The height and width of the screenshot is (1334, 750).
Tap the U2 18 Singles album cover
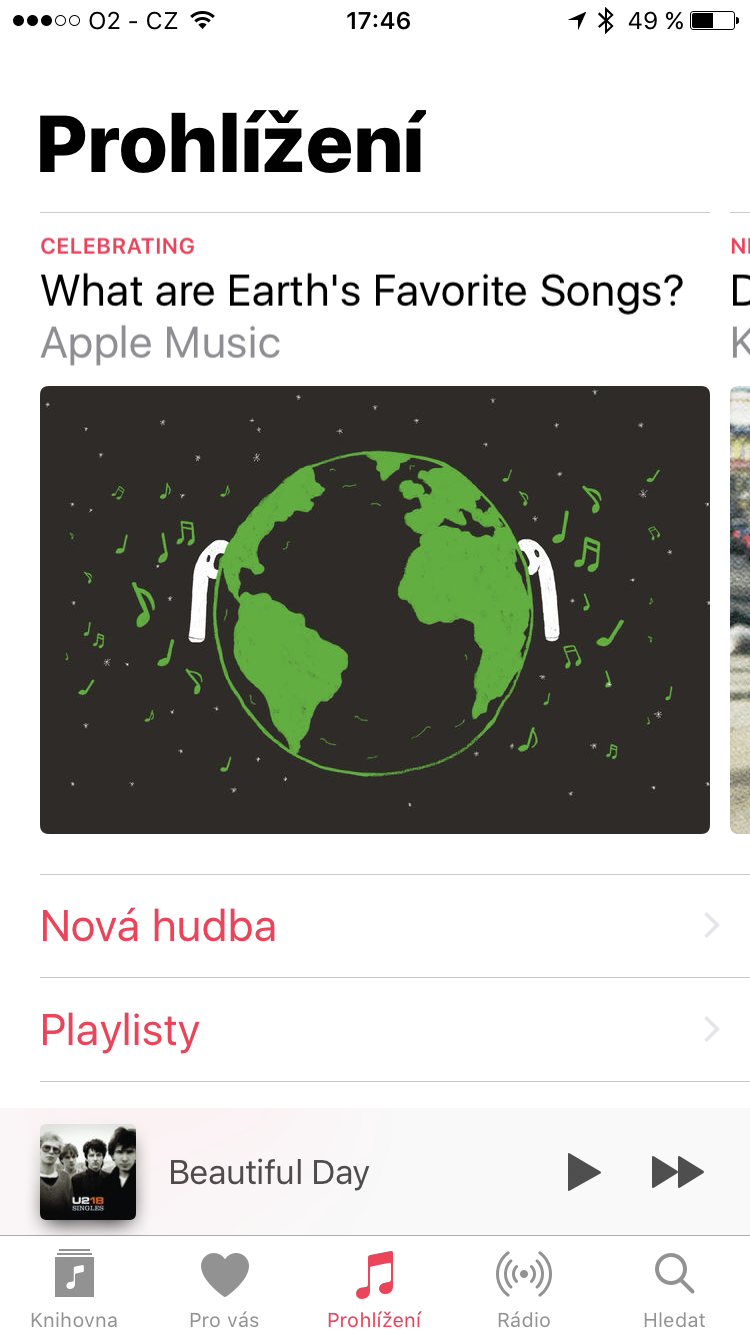88,1172
